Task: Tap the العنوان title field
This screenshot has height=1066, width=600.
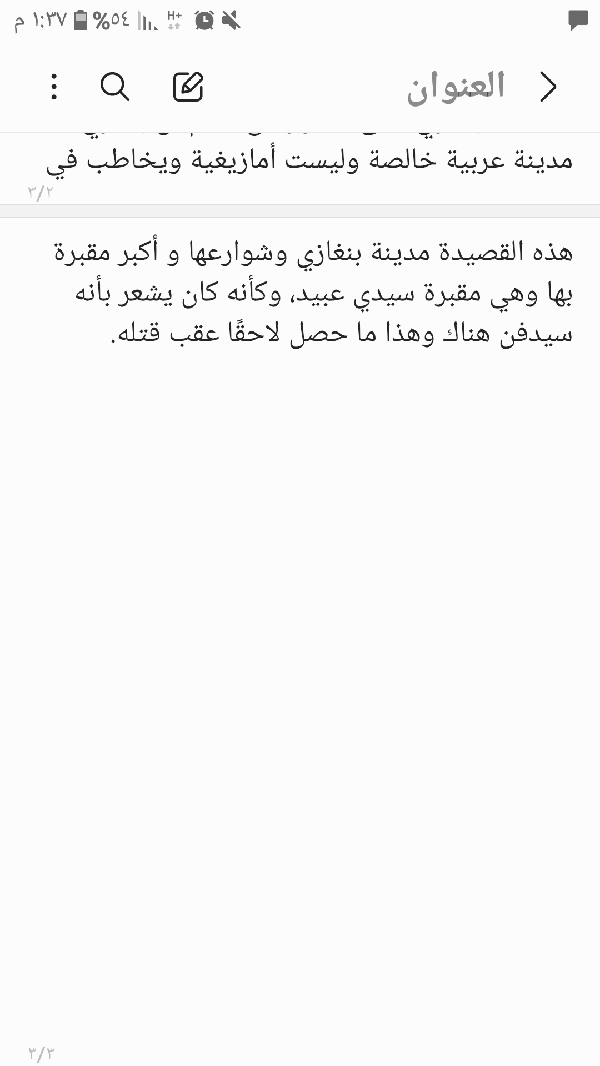Action: tap(456, 87)
